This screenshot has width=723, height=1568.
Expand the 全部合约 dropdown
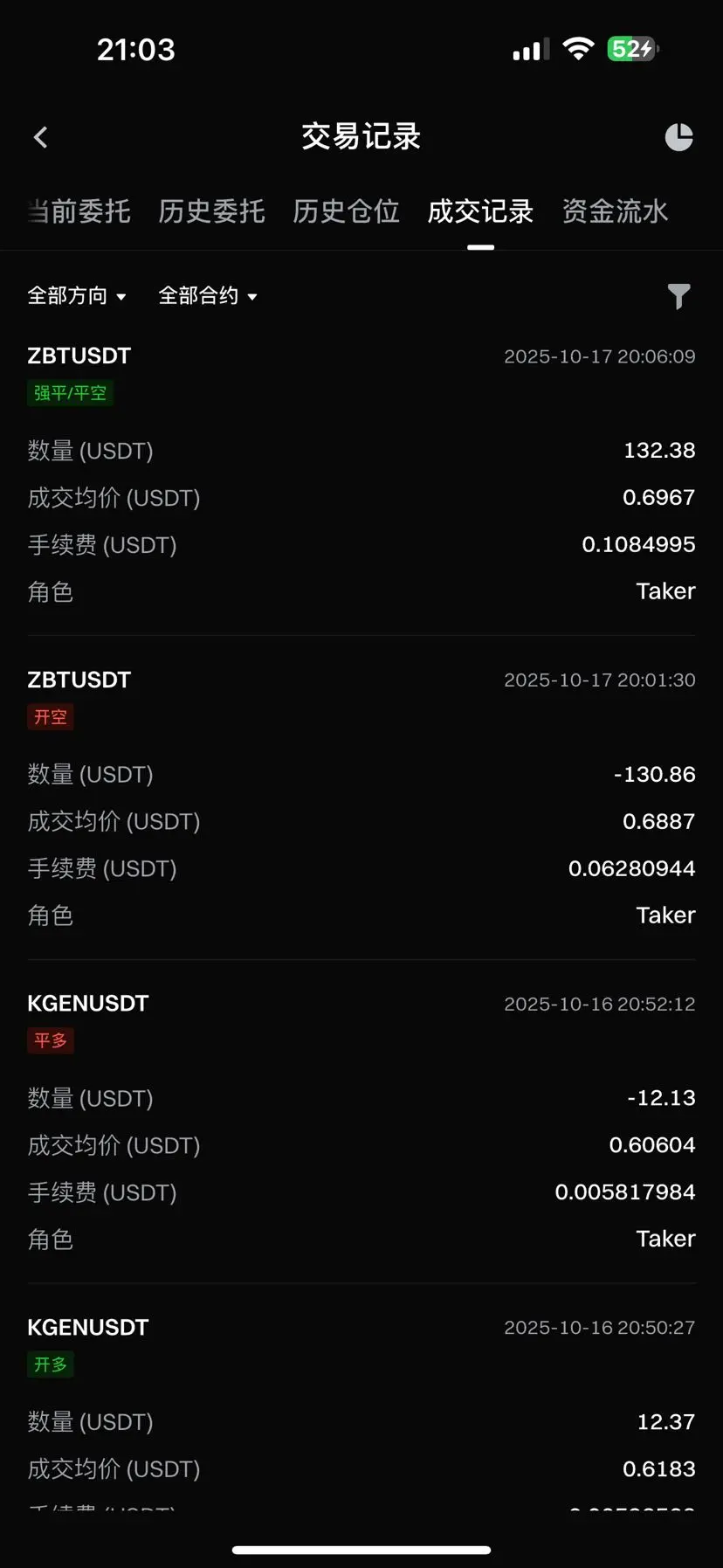click(x=208, y=296)
